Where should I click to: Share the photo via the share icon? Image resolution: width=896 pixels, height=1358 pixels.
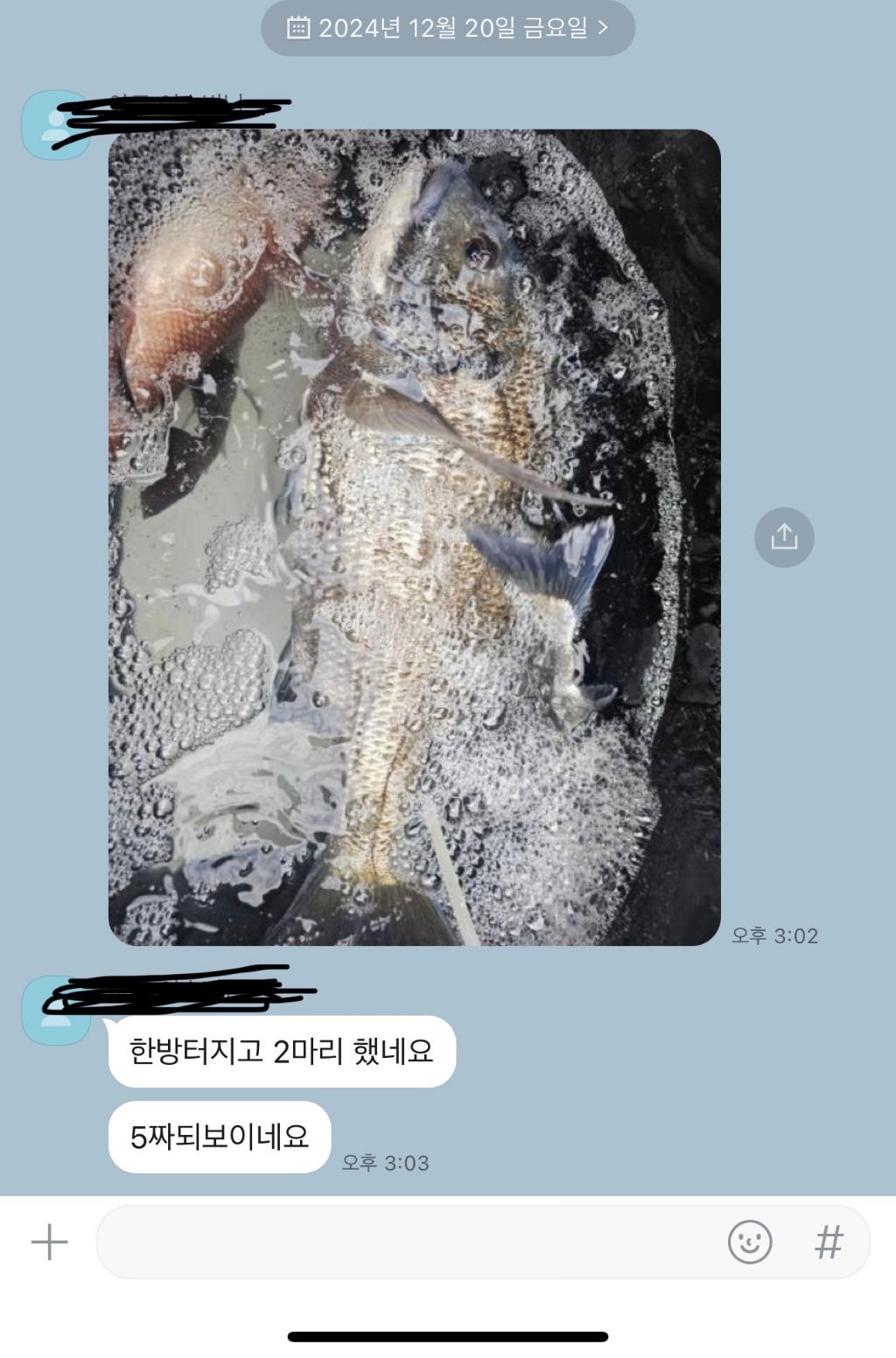tap(784, 537)
